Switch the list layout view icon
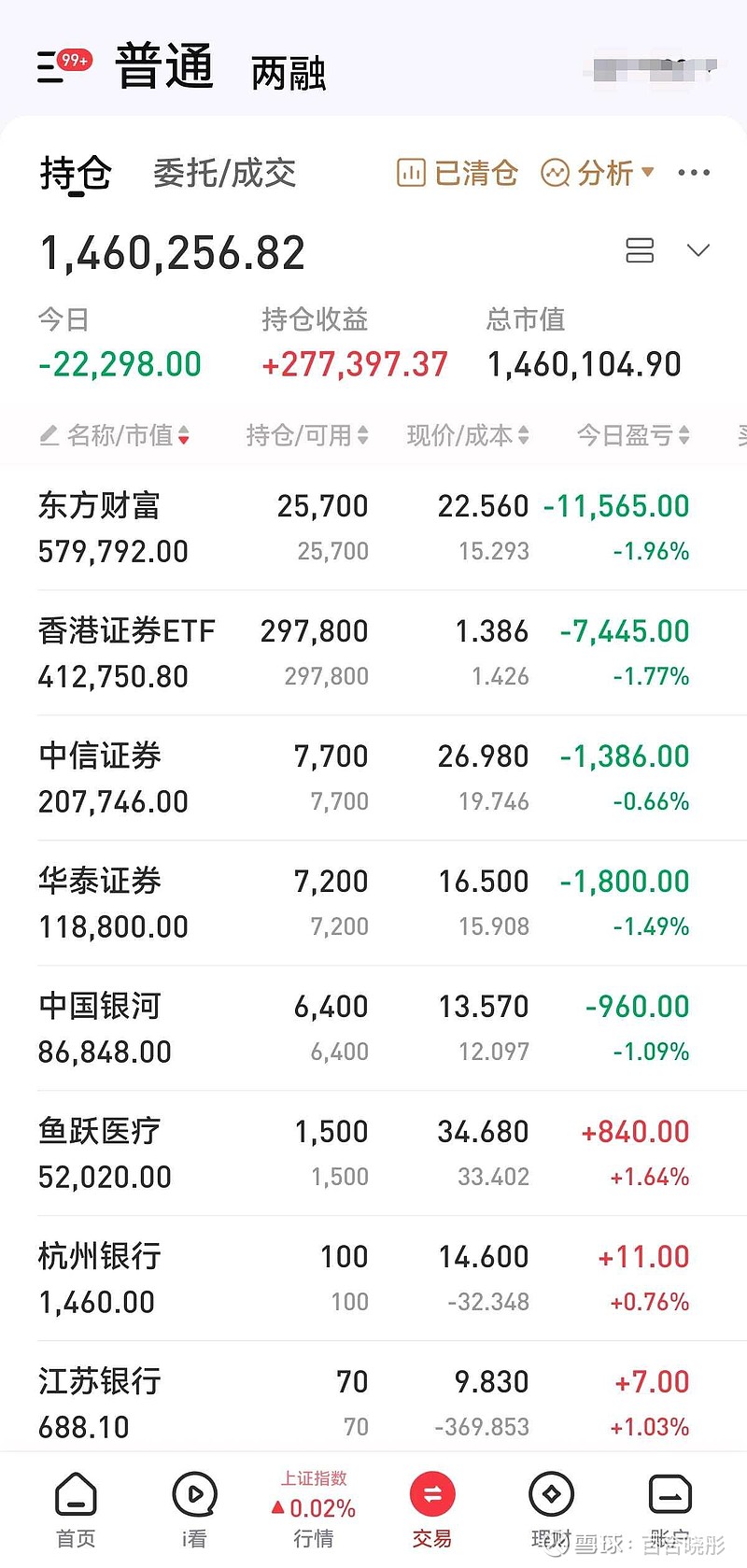This screenshot has height=1568, width=747. pos(640,250)
